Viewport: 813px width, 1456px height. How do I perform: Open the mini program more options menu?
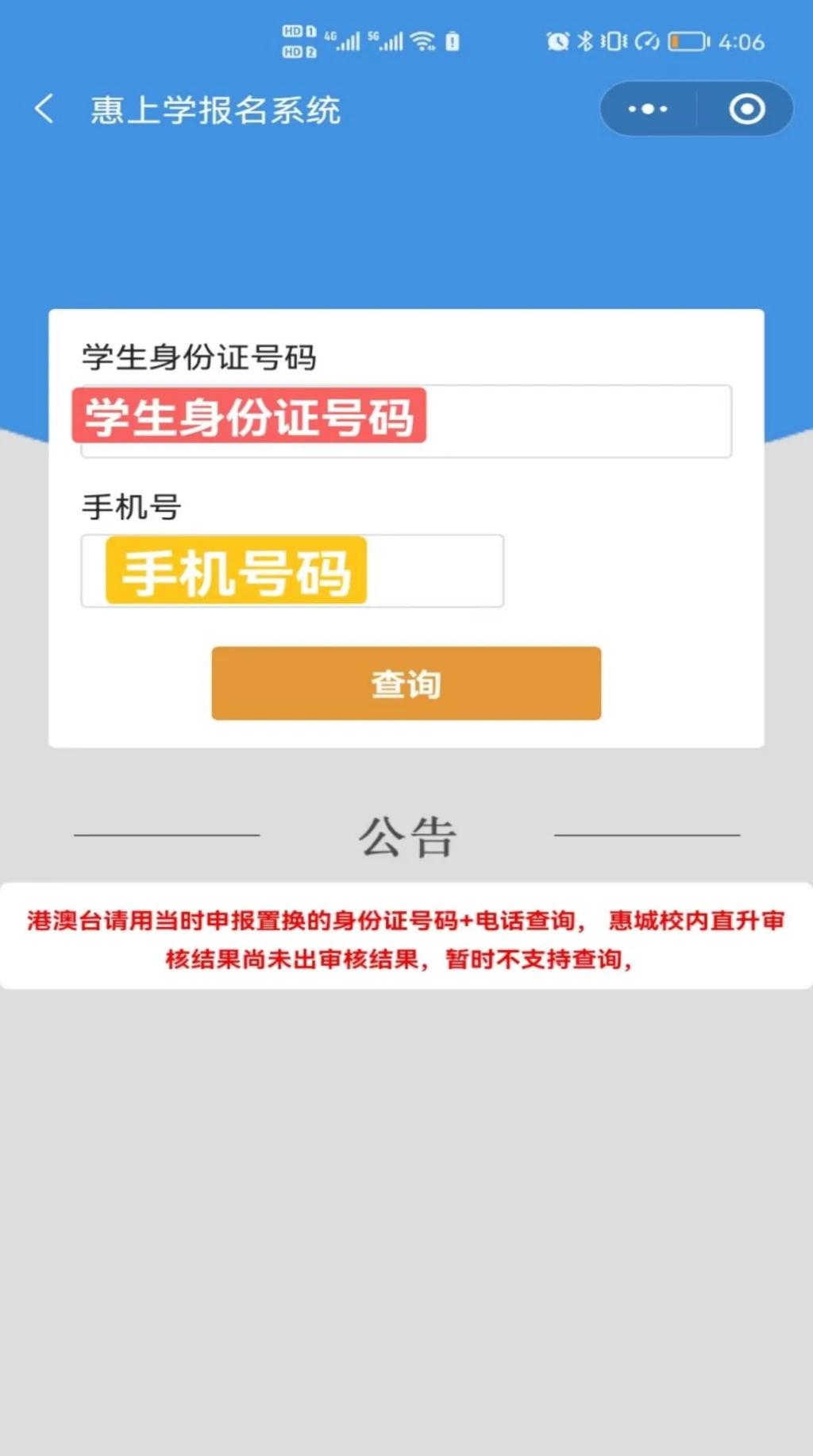pyautogui.click(x=648, y=109)
